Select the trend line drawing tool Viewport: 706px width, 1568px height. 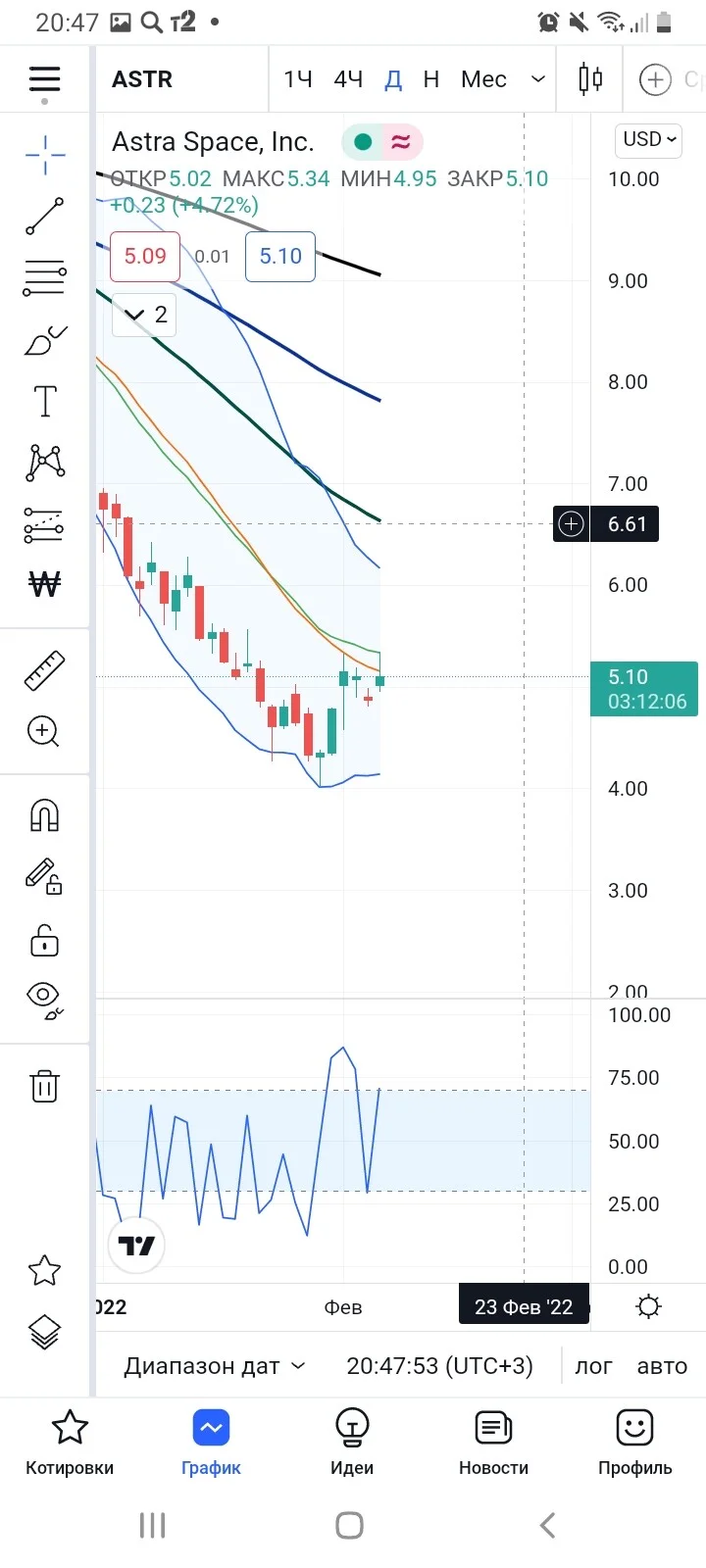coord(44,217)
